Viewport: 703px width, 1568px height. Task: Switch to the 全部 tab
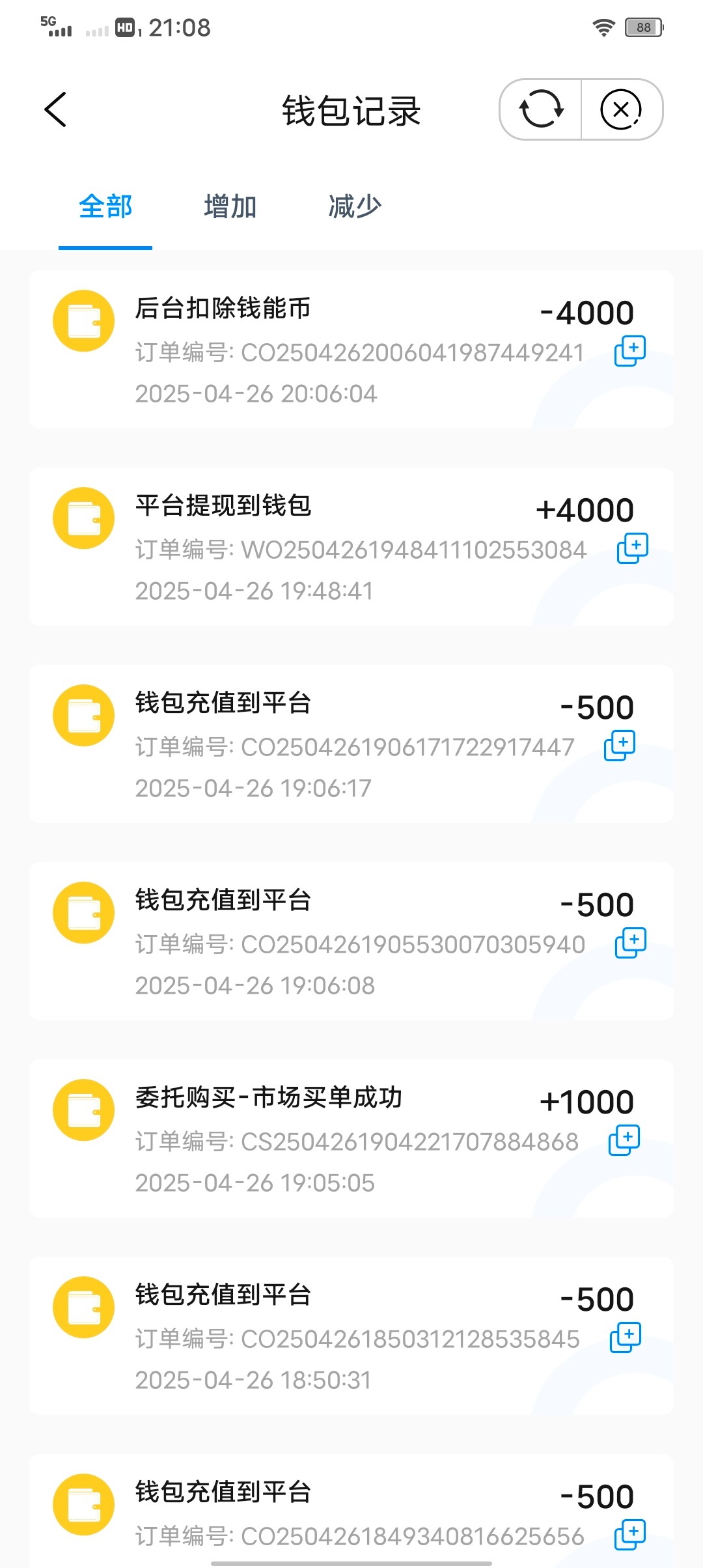105,207
